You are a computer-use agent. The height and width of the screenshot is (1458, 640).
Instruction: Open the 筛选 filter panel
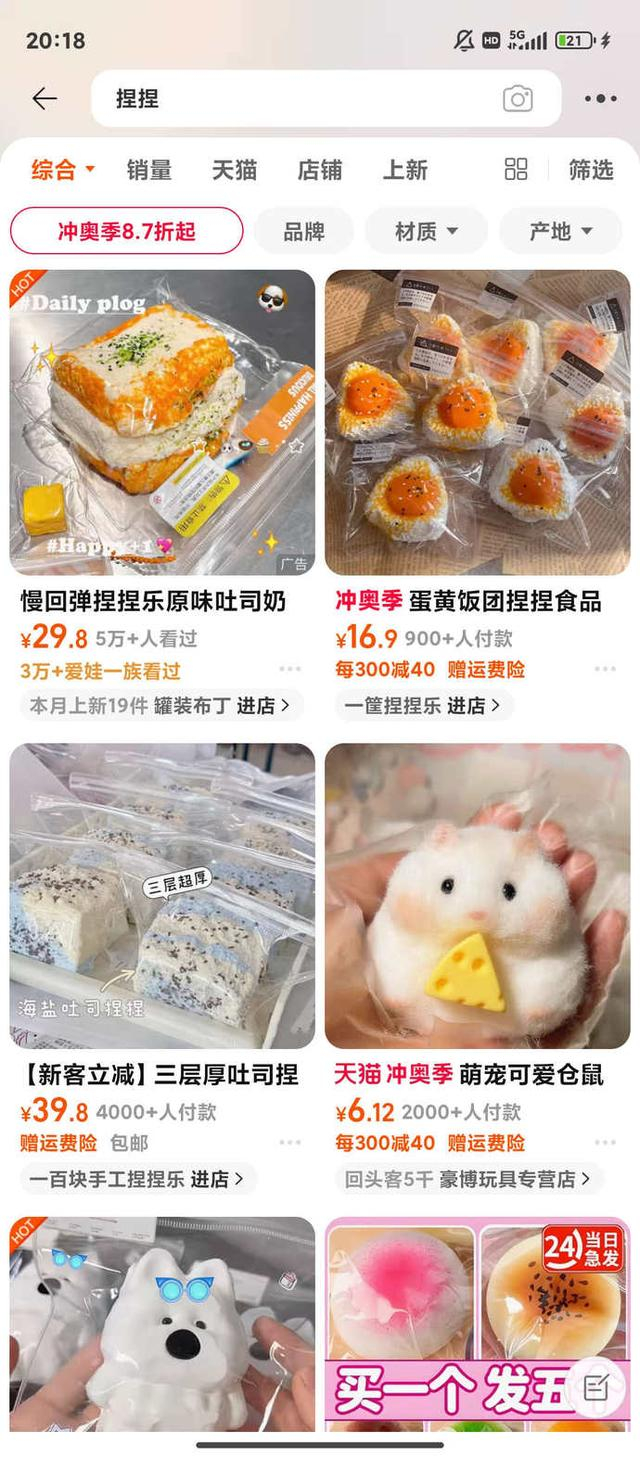[590, 170]
